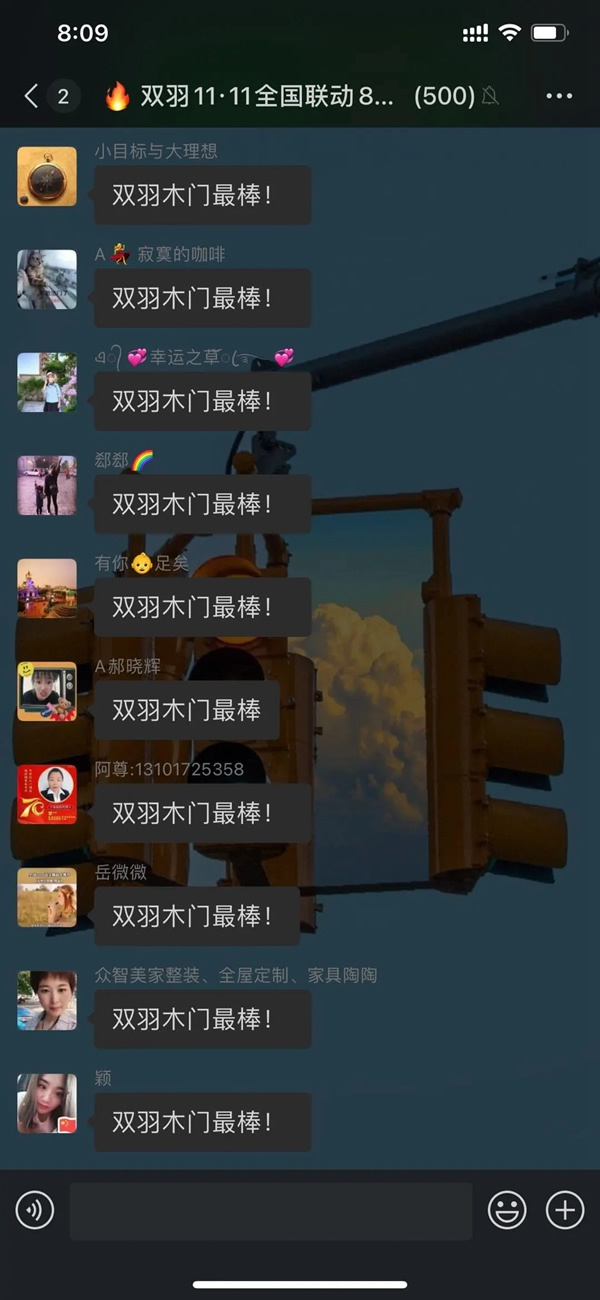Open 有你足矣's avatar
Screen dimensions: 600x1300
pyautogui.click(x=47, y=588)
